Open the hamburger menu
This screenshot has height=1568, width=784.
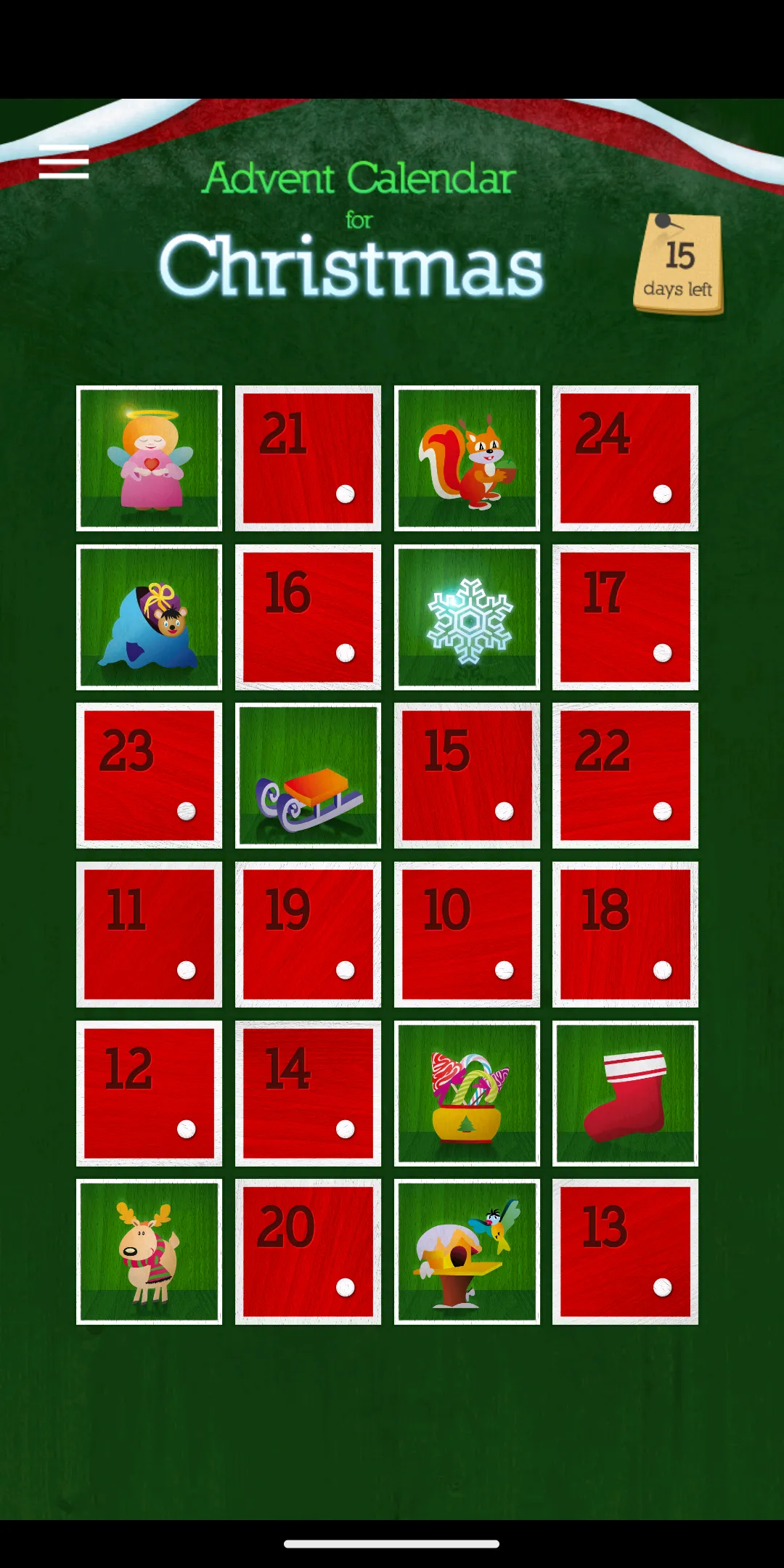(x=64, y=161)
